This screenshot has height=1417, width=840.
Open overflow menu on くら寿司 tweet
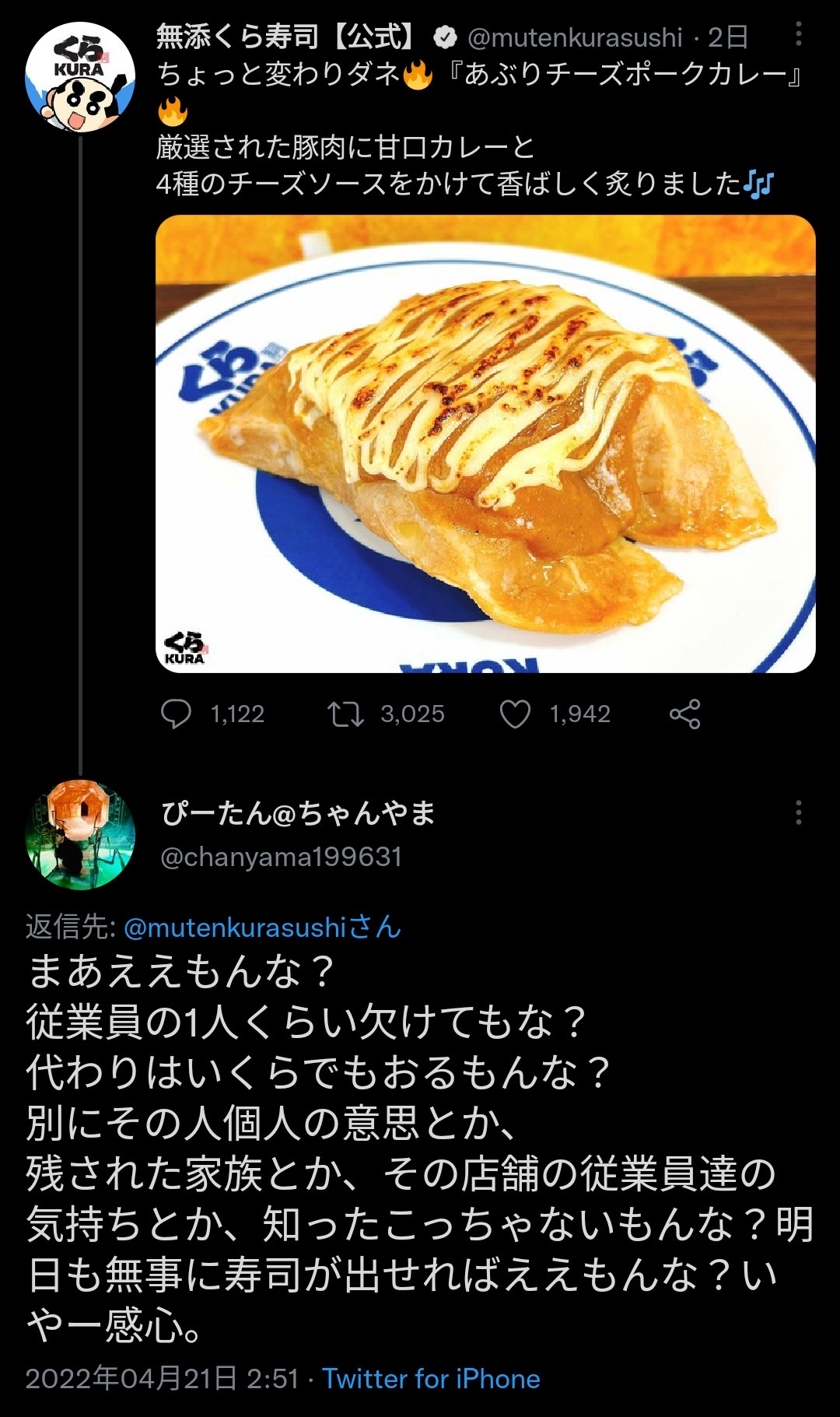tap(798, 34)
